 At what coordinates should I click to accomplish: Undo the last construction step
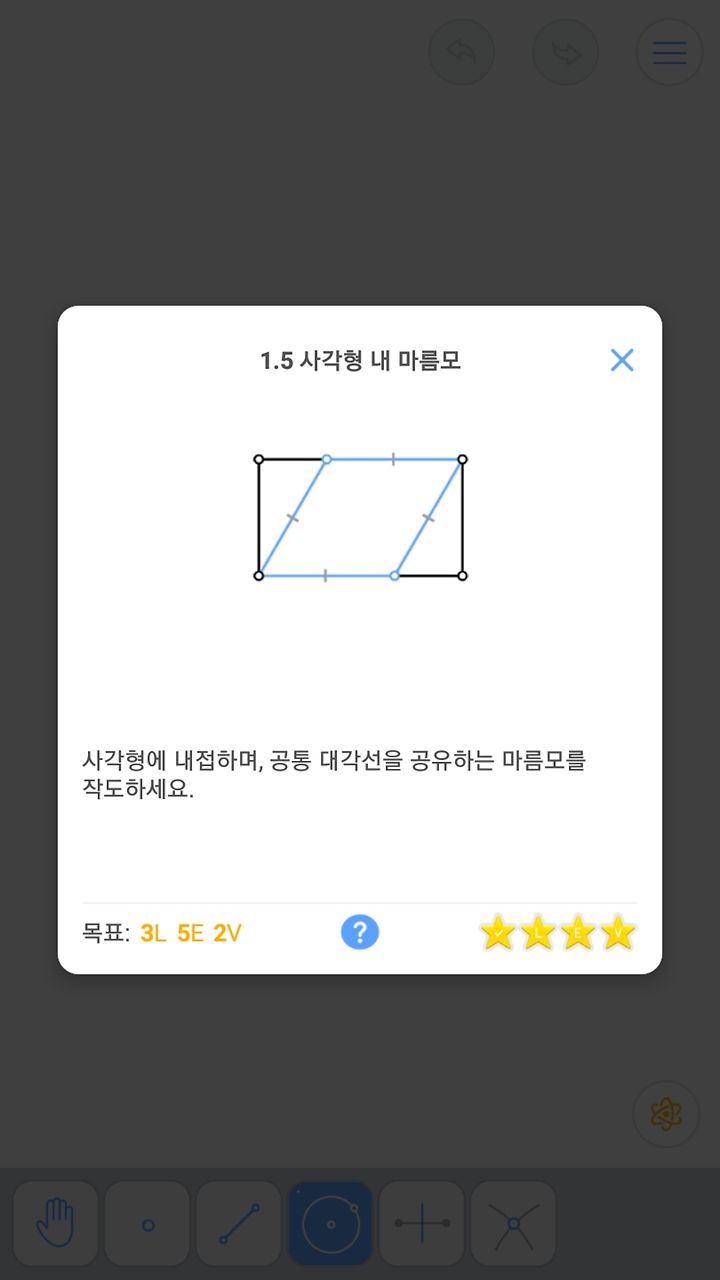click(462, 52)
